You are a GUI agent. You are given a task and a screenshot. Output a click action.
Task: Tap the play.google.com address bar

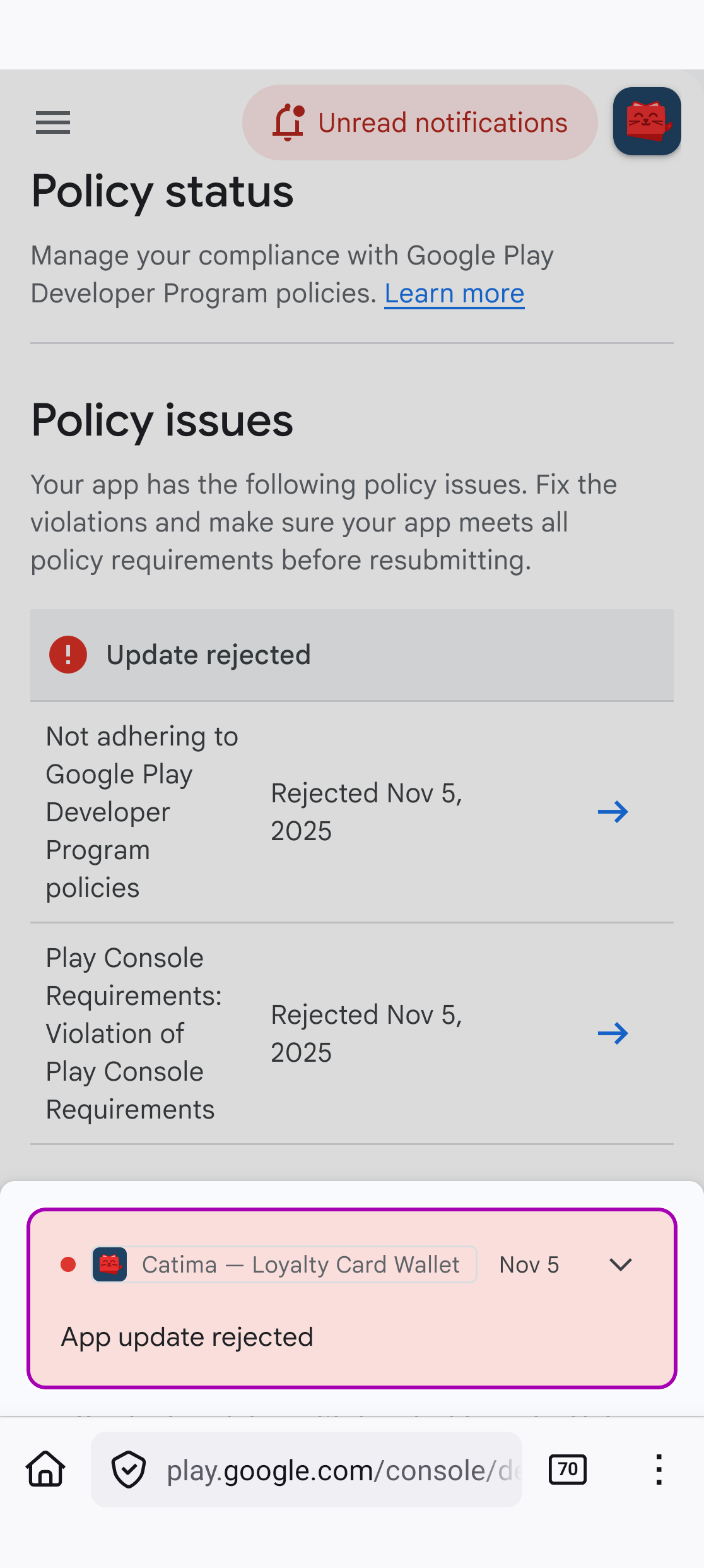(x=341, y=1470)
